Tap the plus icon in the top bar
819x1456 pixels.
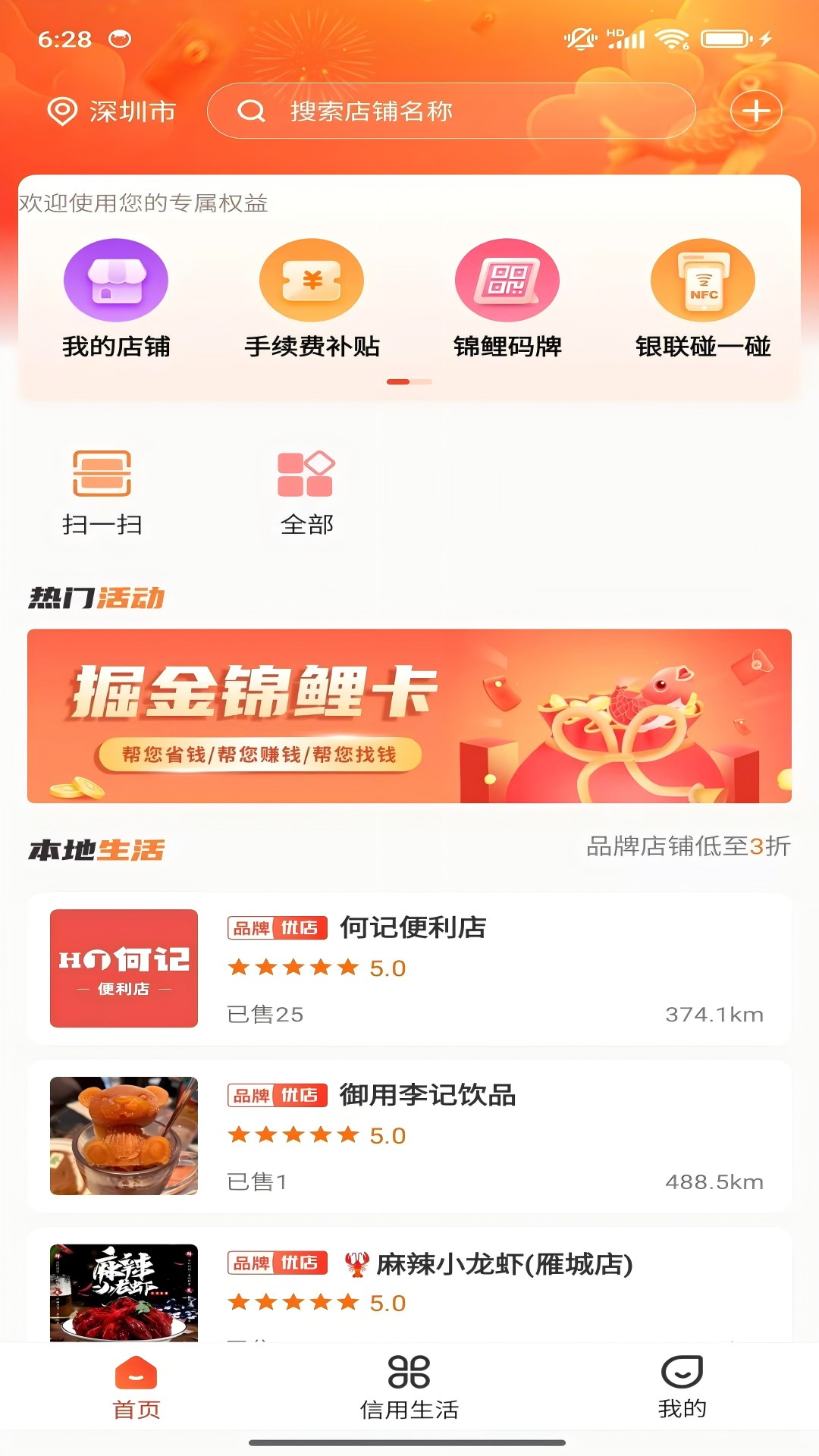(756, 111)
